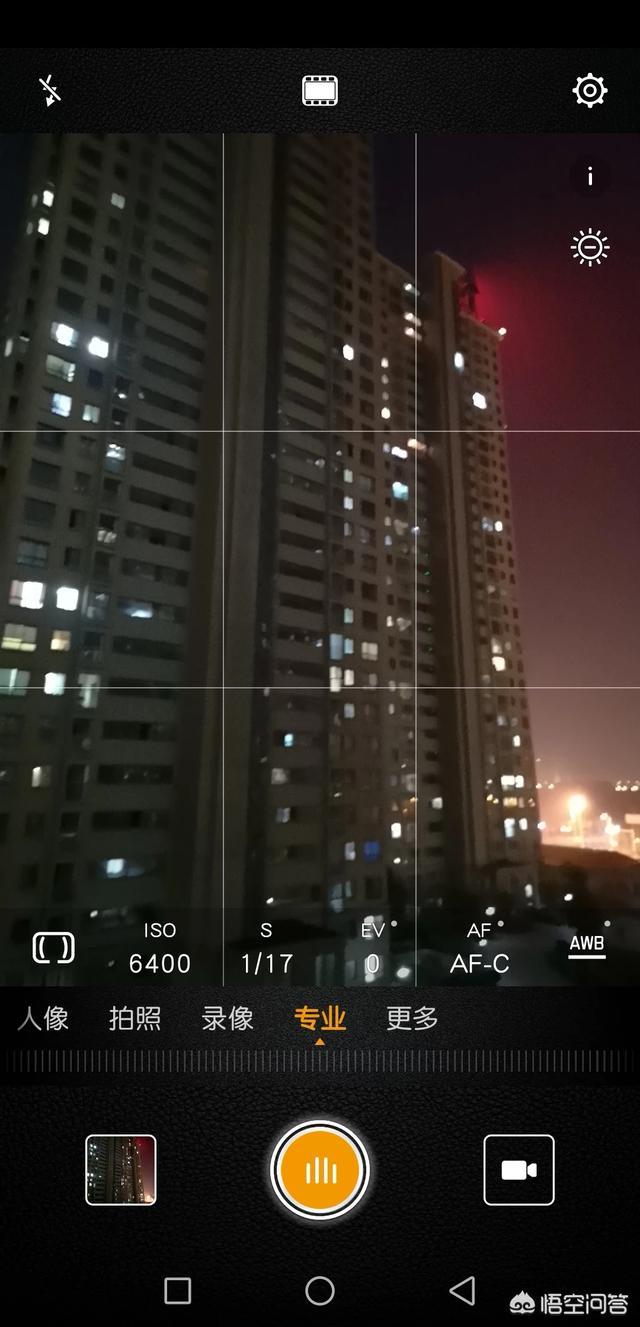
Task: Toggle the flash icon
Action: point(50,91)
